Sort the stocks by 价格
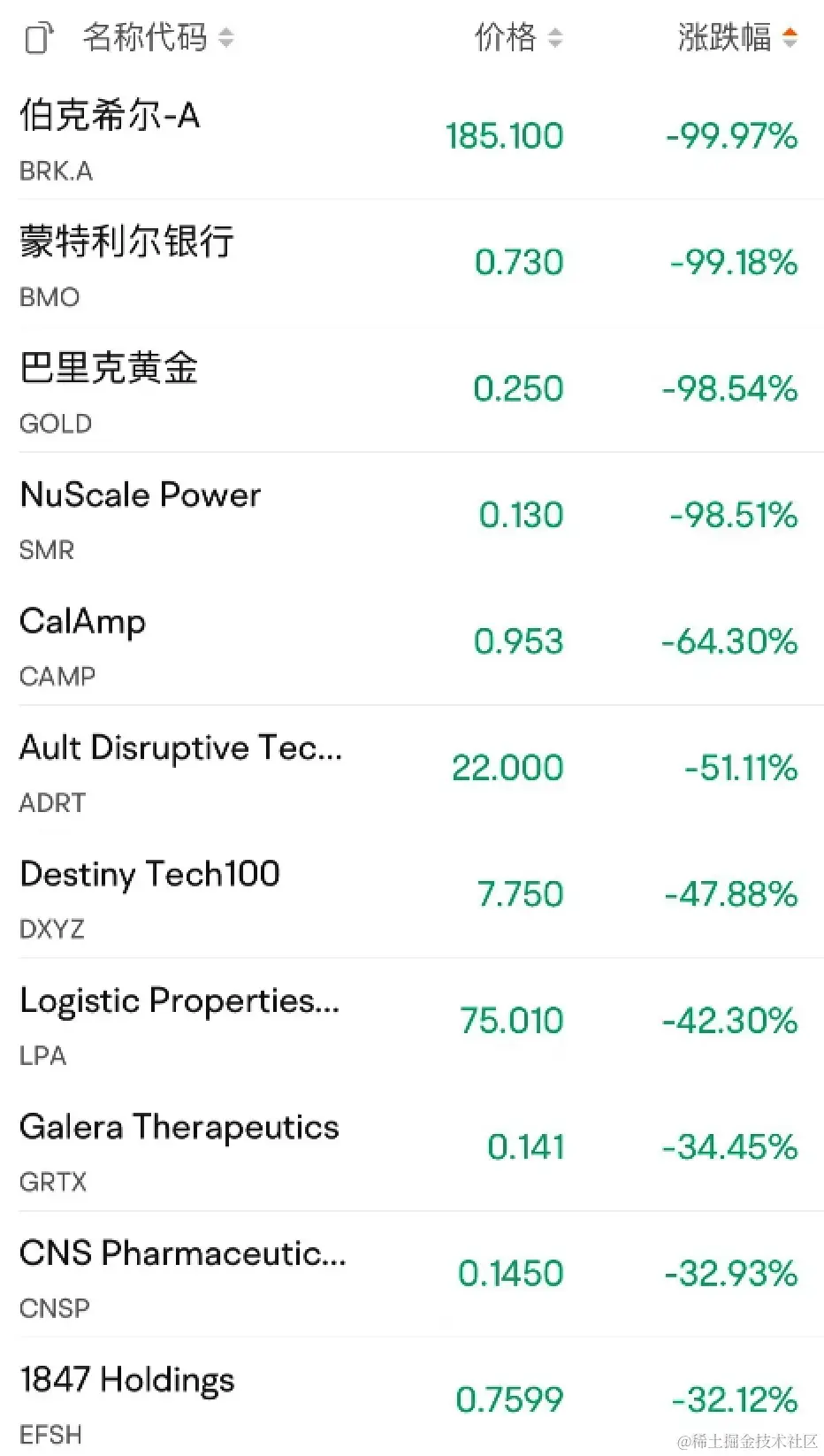The height and width of the screenshot is (1456, 824). (517, 37)
